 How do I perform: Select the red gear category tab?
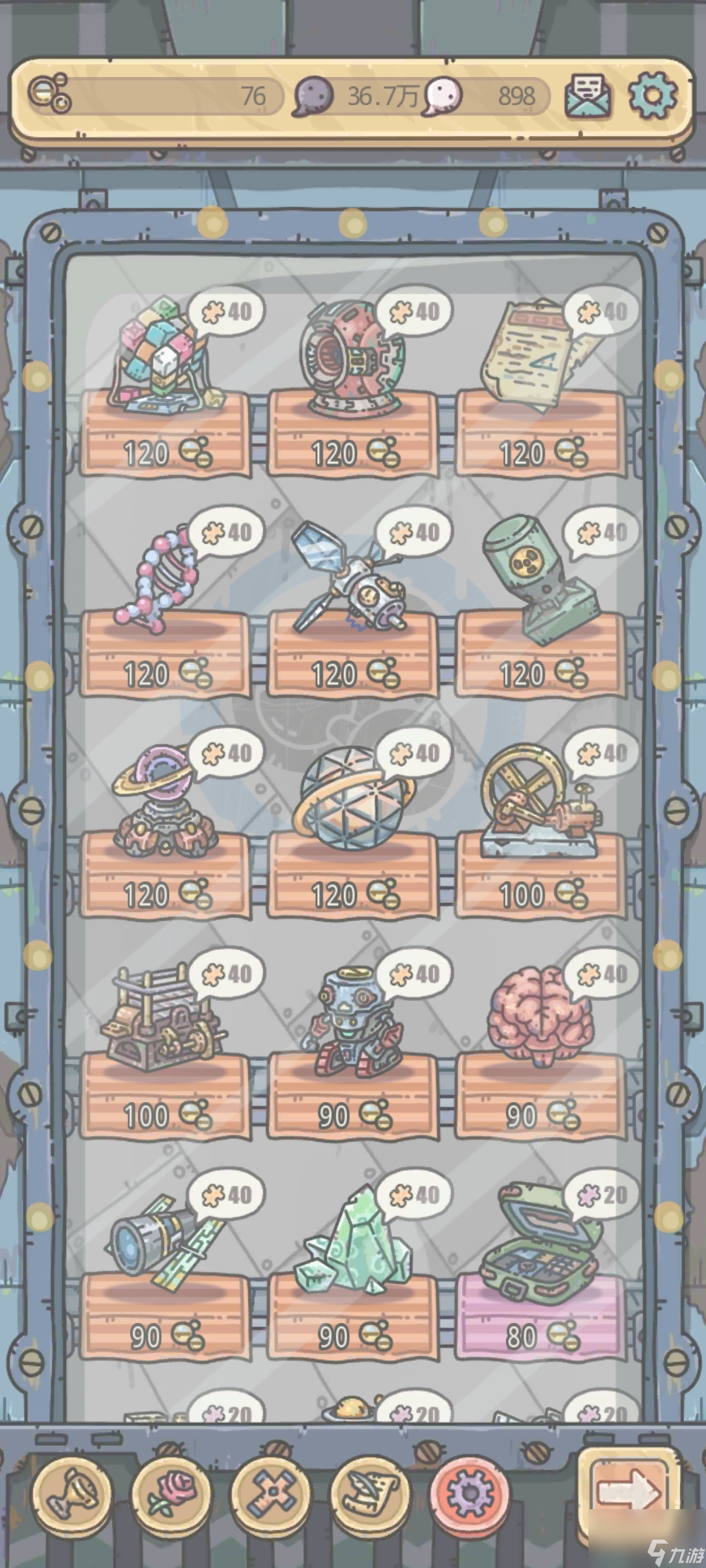click(x=469, y=1493)
